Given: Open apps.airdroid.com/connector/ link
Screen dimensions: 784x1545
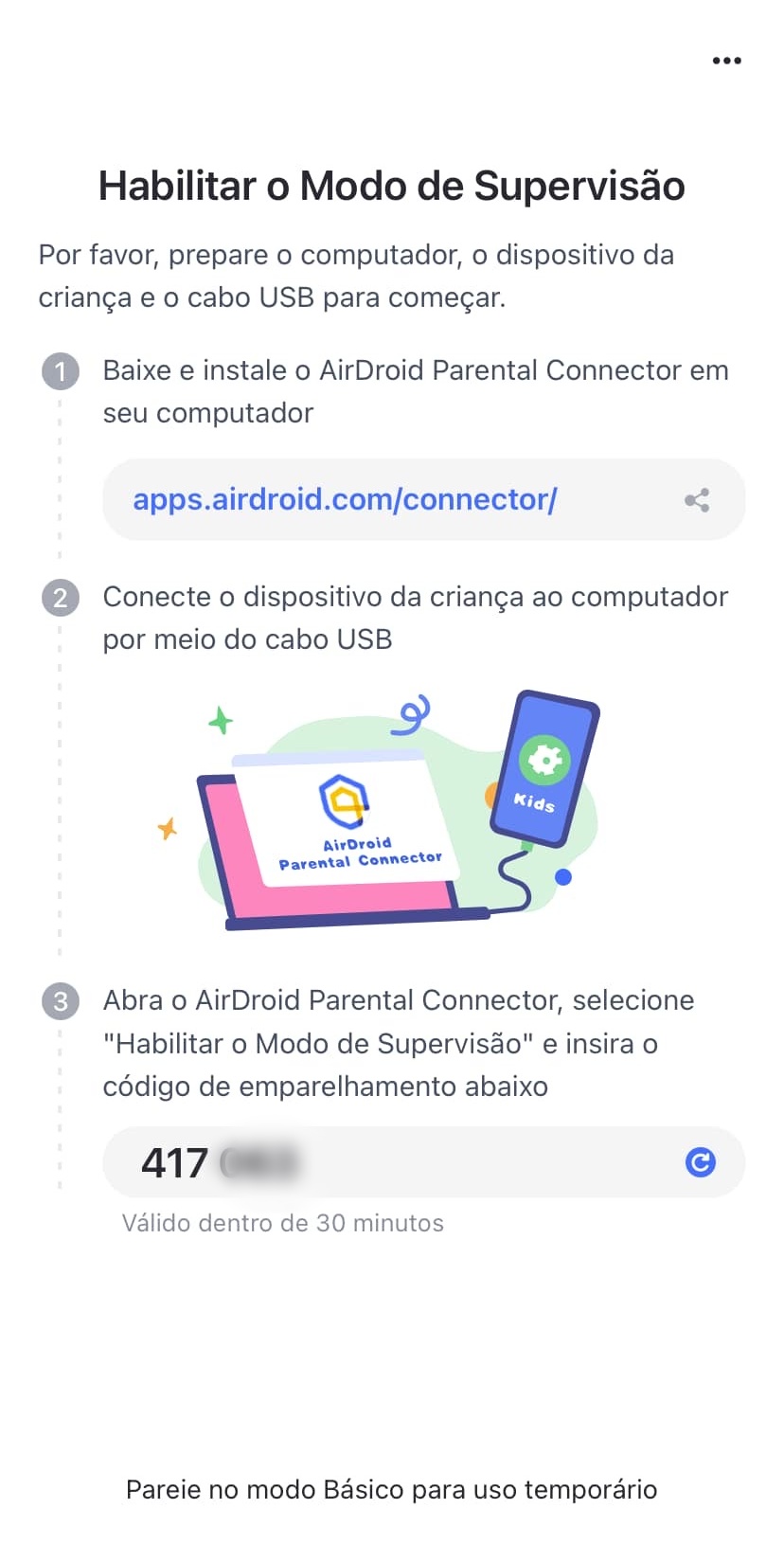Looking at the screenshot, I should [347, 499].
